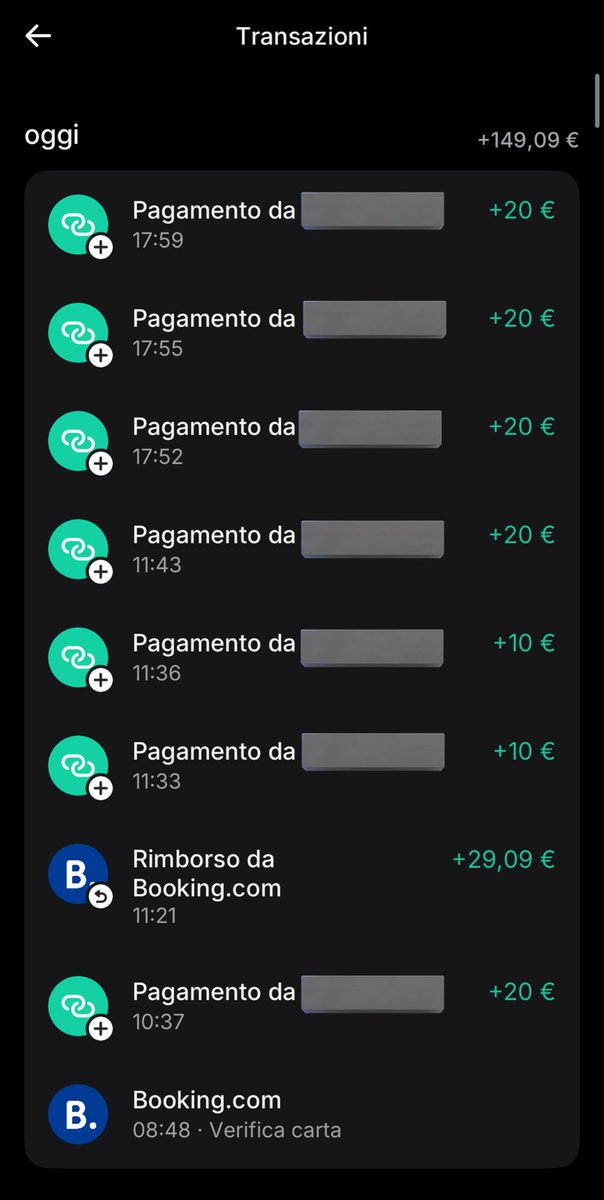The height and width of the screenshot is (1200, 604).
Task: Open the 17:52 payment transaction
Action: 300,440
